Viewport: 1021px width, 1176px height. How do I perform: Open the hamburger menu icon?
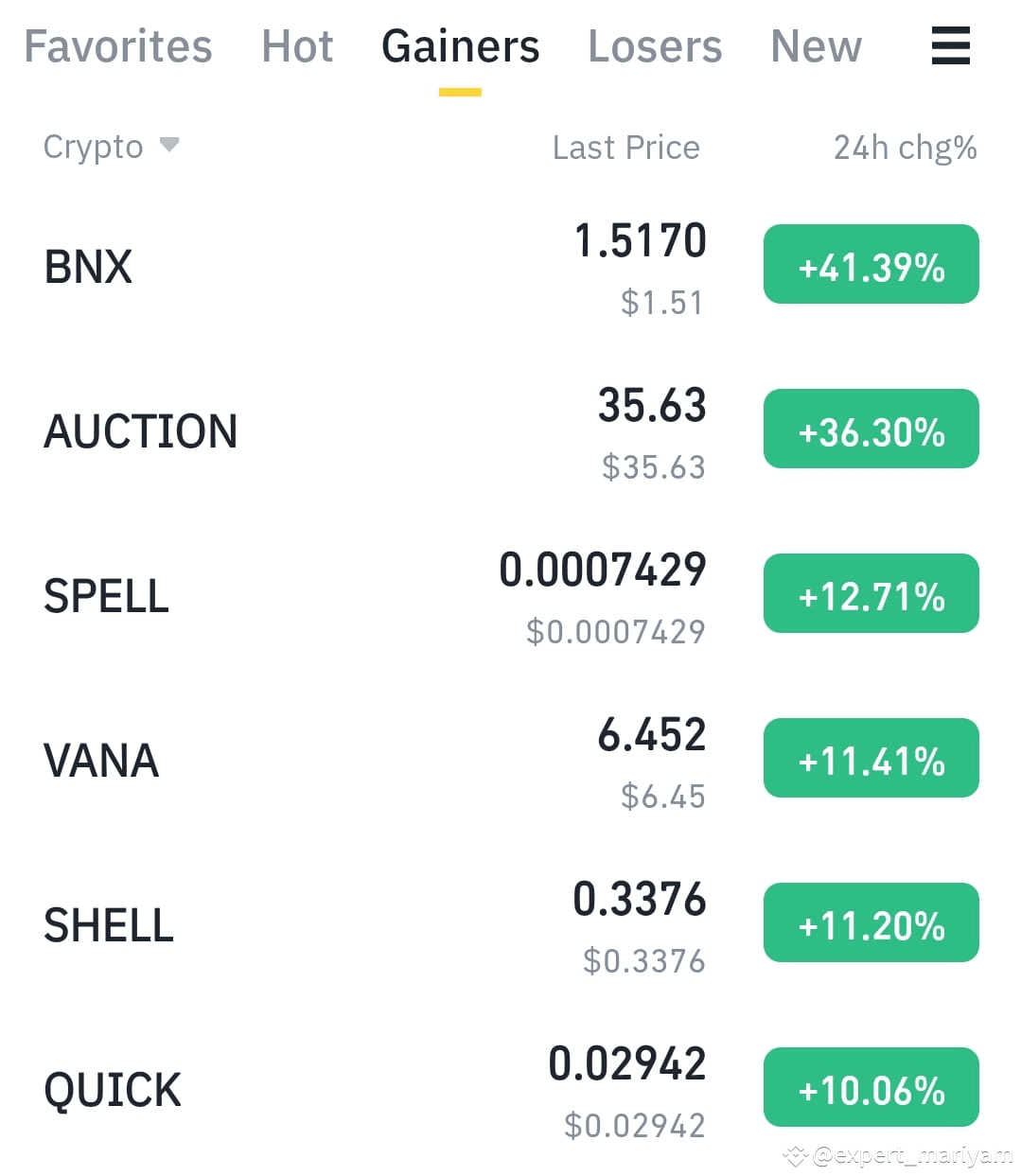pyautogui.click(x=950, y=46)
